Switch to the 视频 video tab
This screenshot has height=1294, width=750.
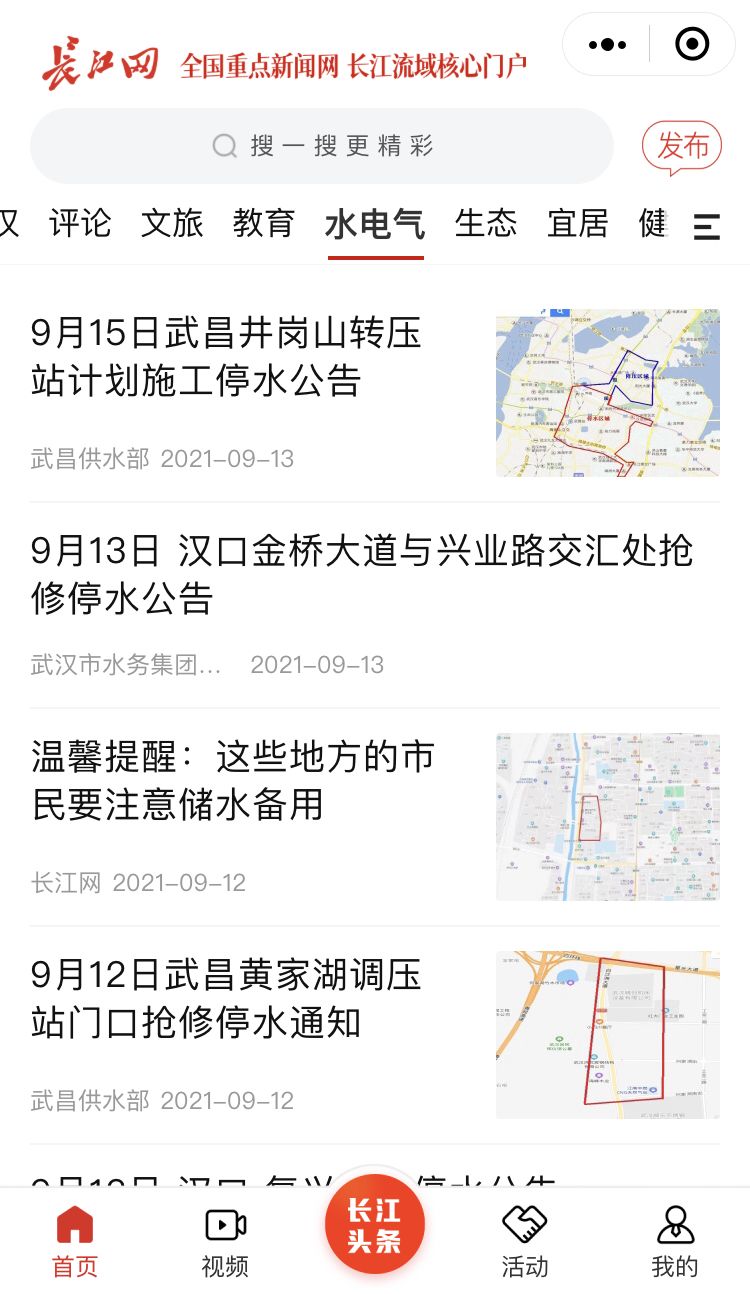click(225, 1242)
